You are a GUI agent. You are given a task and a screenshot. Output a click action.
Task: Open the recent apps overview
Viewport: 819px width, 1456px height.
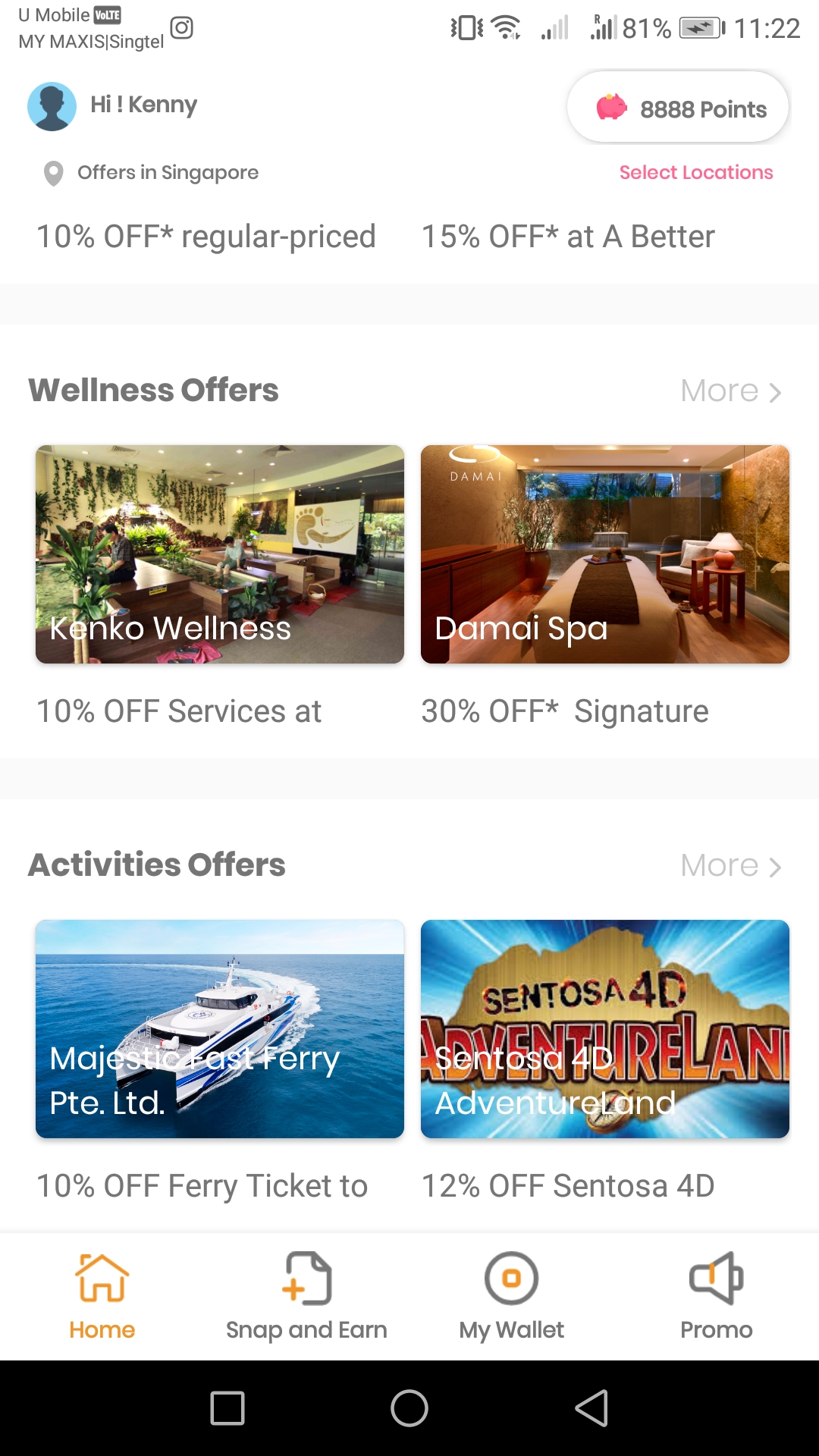(x=227, y=1408)
